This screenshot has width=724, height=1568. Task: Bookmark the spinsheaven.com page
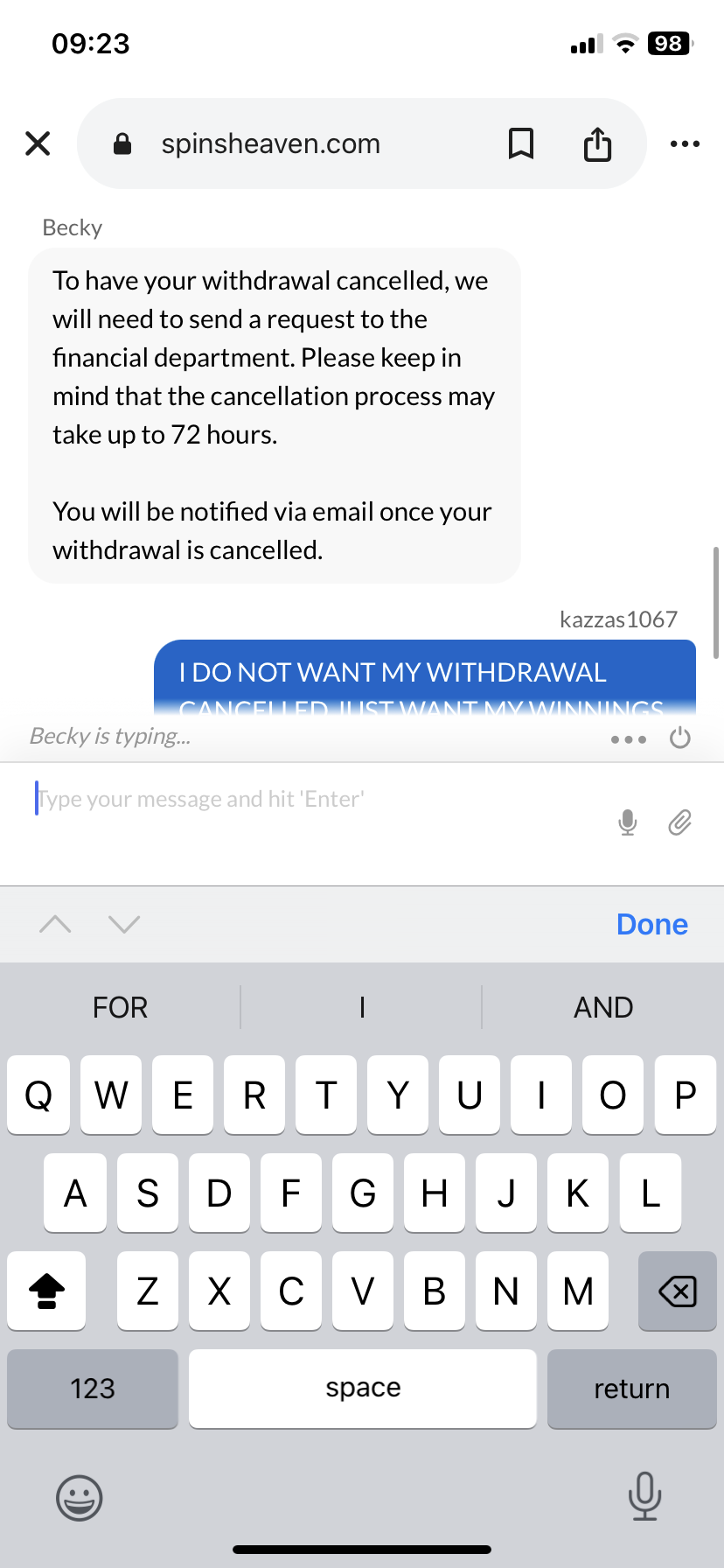click(x=521, y=143)
